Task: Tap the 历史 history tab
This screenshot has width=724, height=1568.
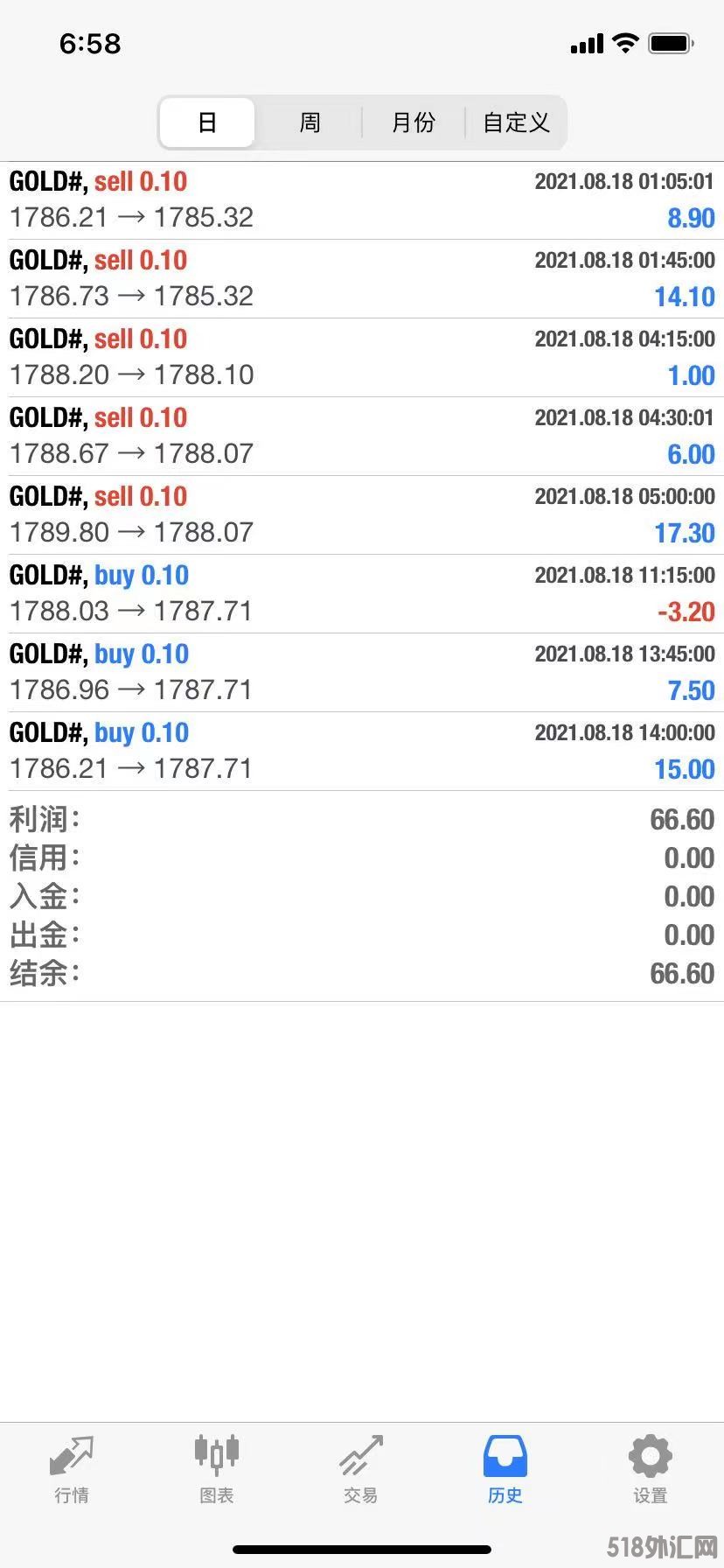Action: 505,1470
